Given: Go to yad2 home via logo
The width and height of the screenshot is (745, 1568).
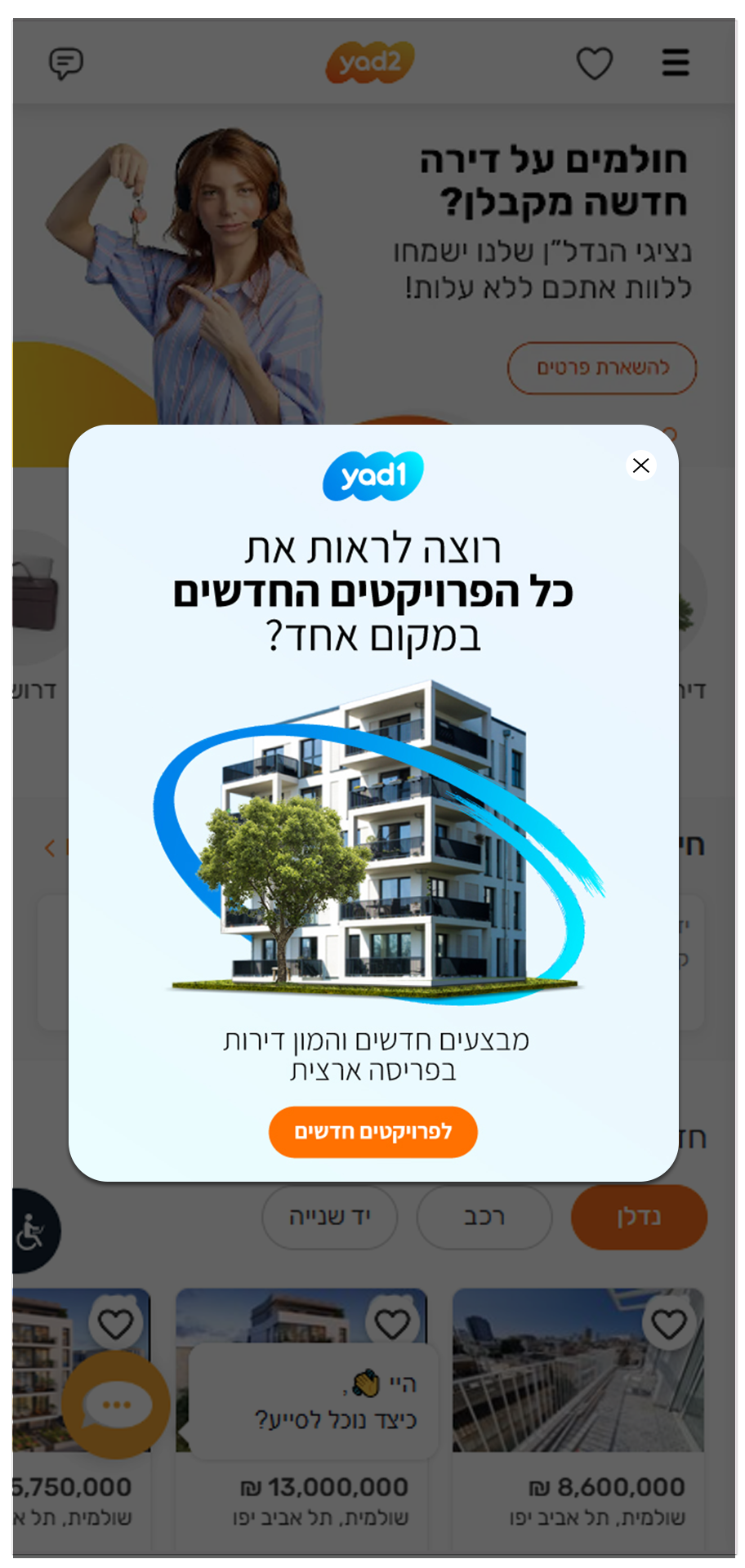Looking at the screenshot, I should (371, 62).
